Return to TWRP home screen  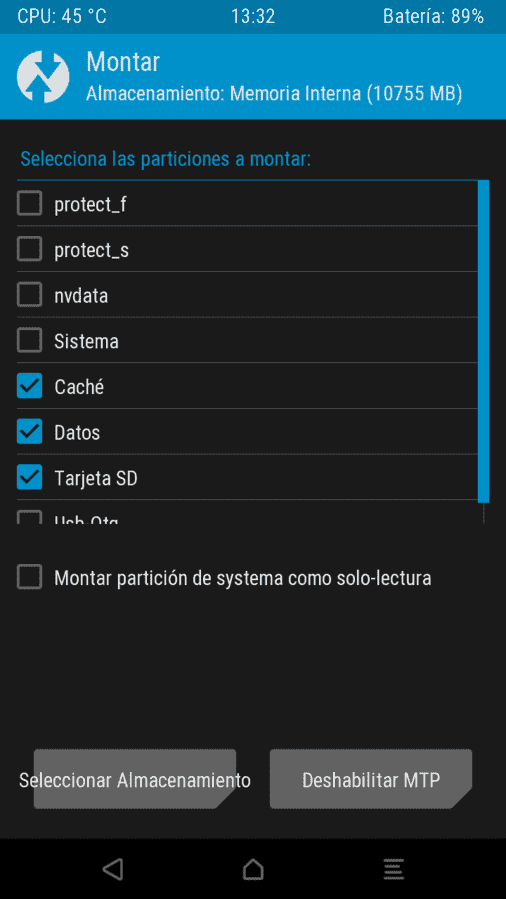point(253,869)
